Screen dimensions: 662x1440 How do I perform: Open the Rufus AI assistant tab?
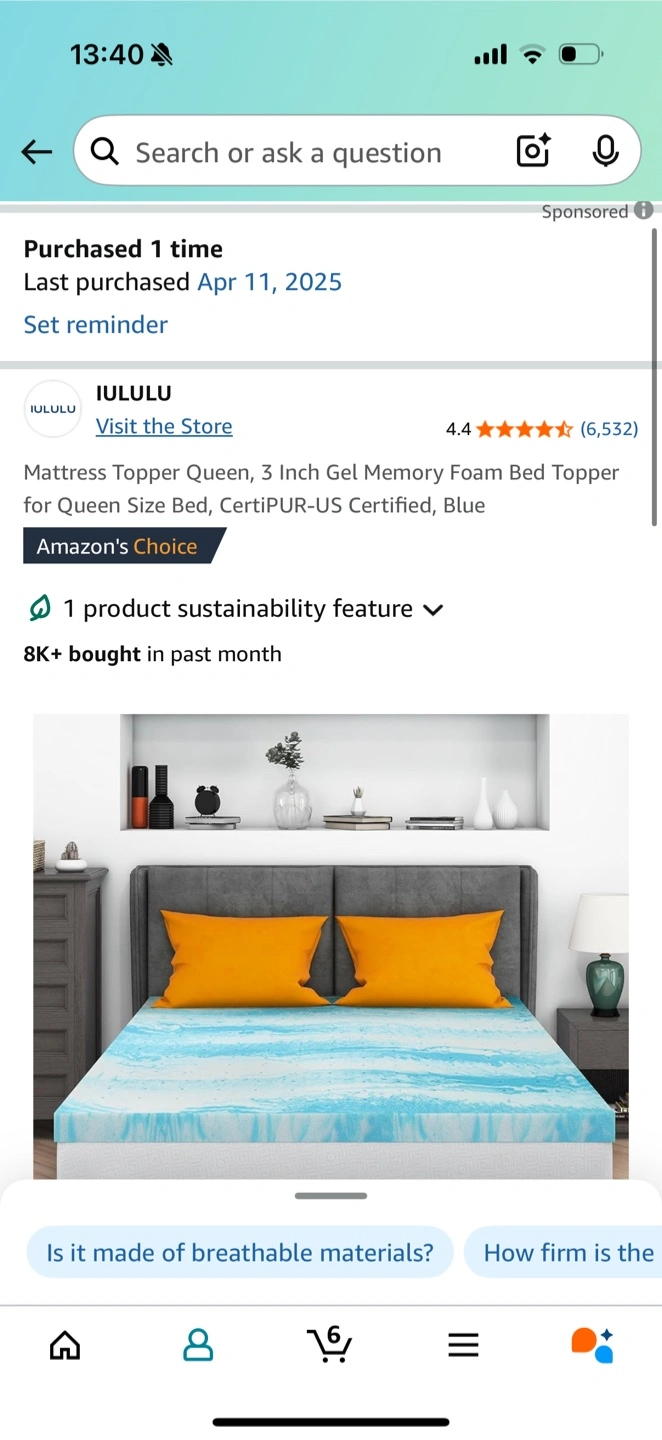point(593,1345)
